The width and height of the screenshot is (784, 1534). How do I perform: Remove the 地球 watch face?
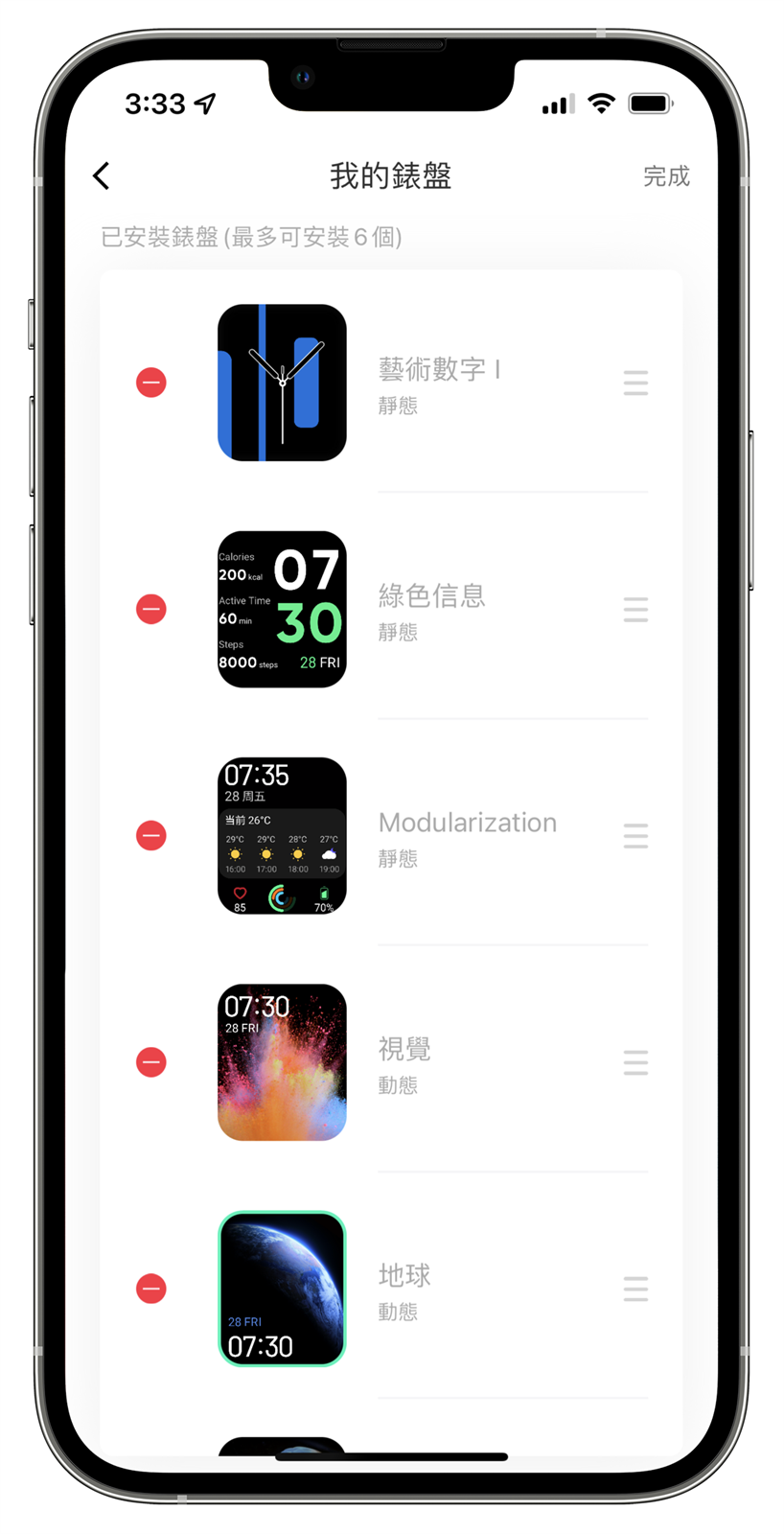click(x=150, y=1289)
